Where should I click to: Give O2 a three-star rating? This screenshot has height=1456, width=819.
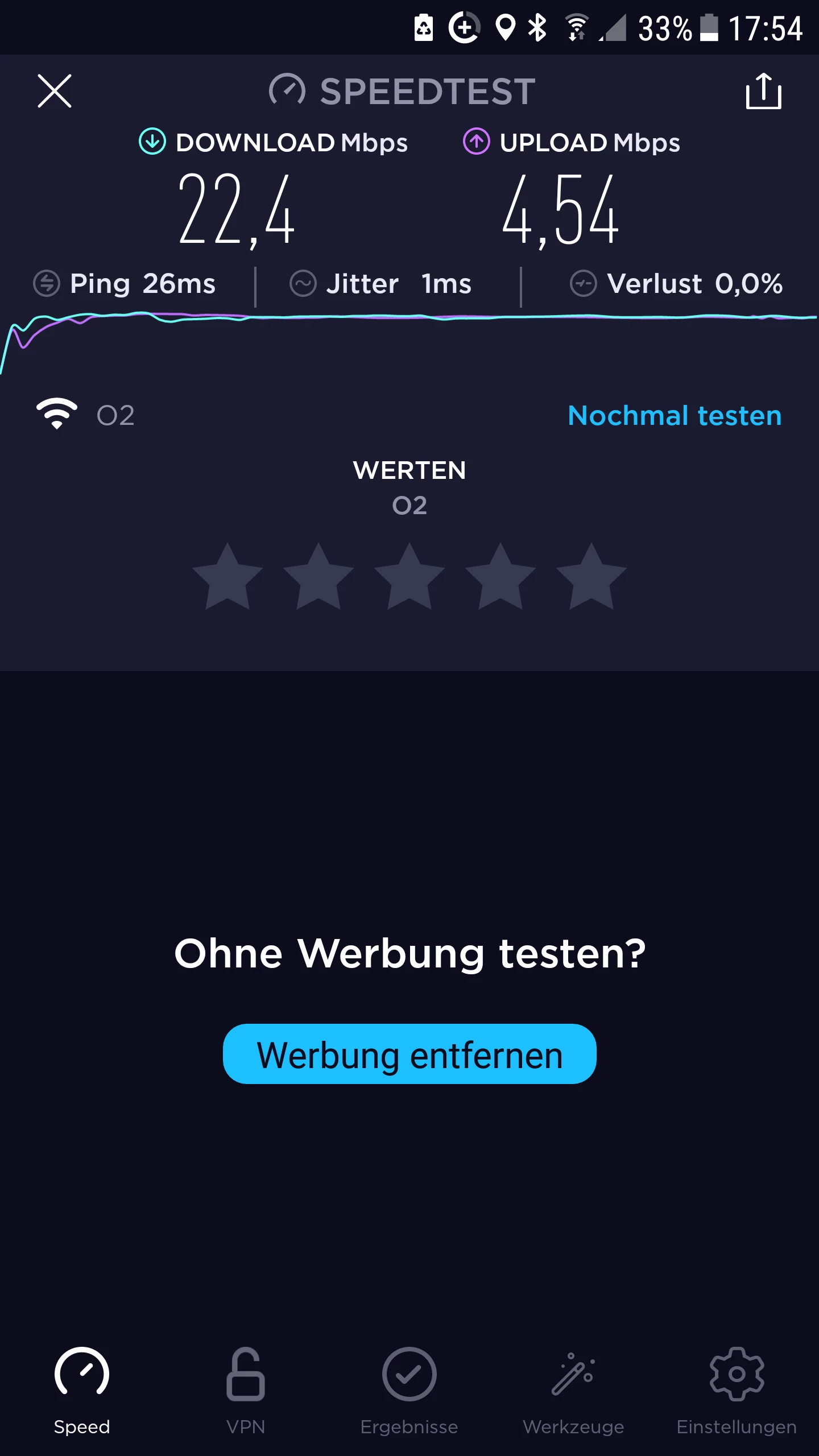(409, 577)
